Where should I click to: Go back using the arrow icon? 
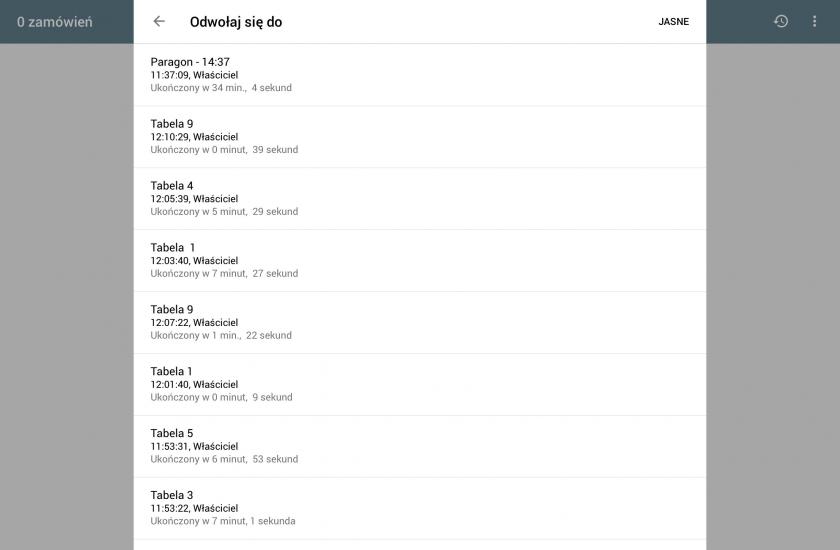click(x=159, y=21)
